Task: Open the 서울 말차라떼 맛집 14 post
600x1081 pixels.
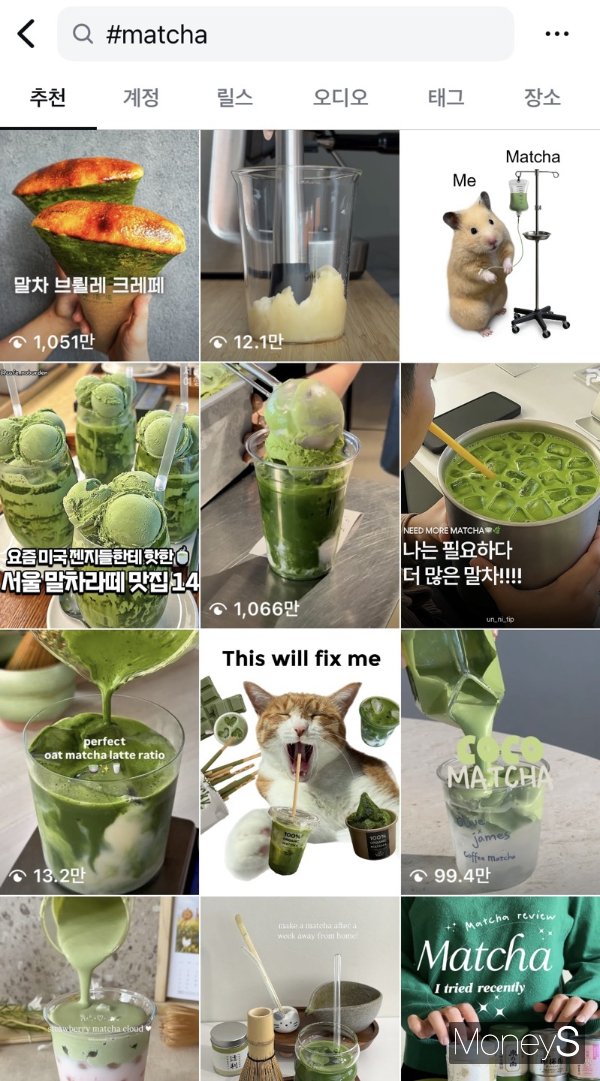Action: pos(99,495)
